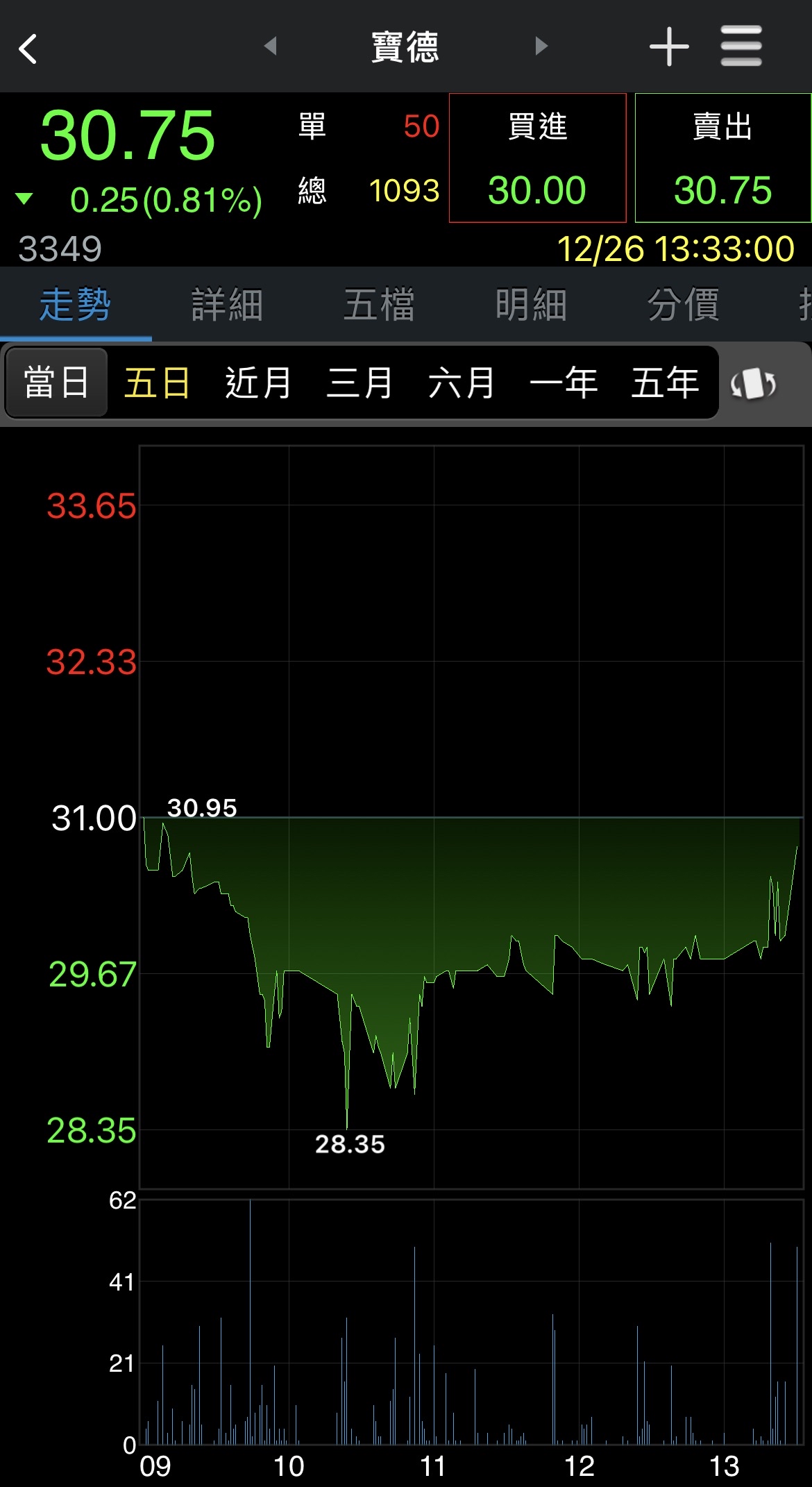Screen dimensions: 812x1487
Task: Change chart range to 三月
Action: [x=360, y=383]
